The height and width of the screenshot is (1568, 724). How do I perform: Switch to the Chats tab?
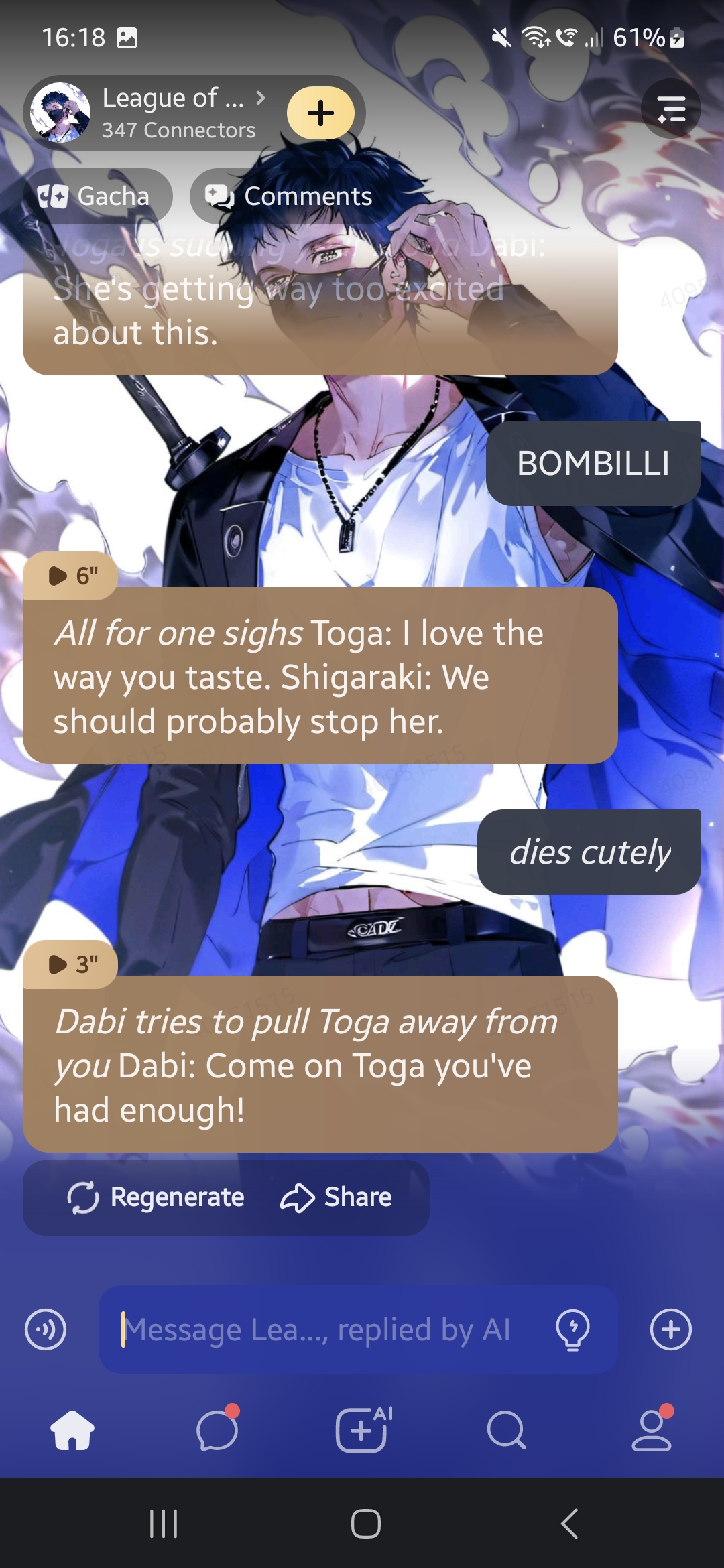[217, 1430]
